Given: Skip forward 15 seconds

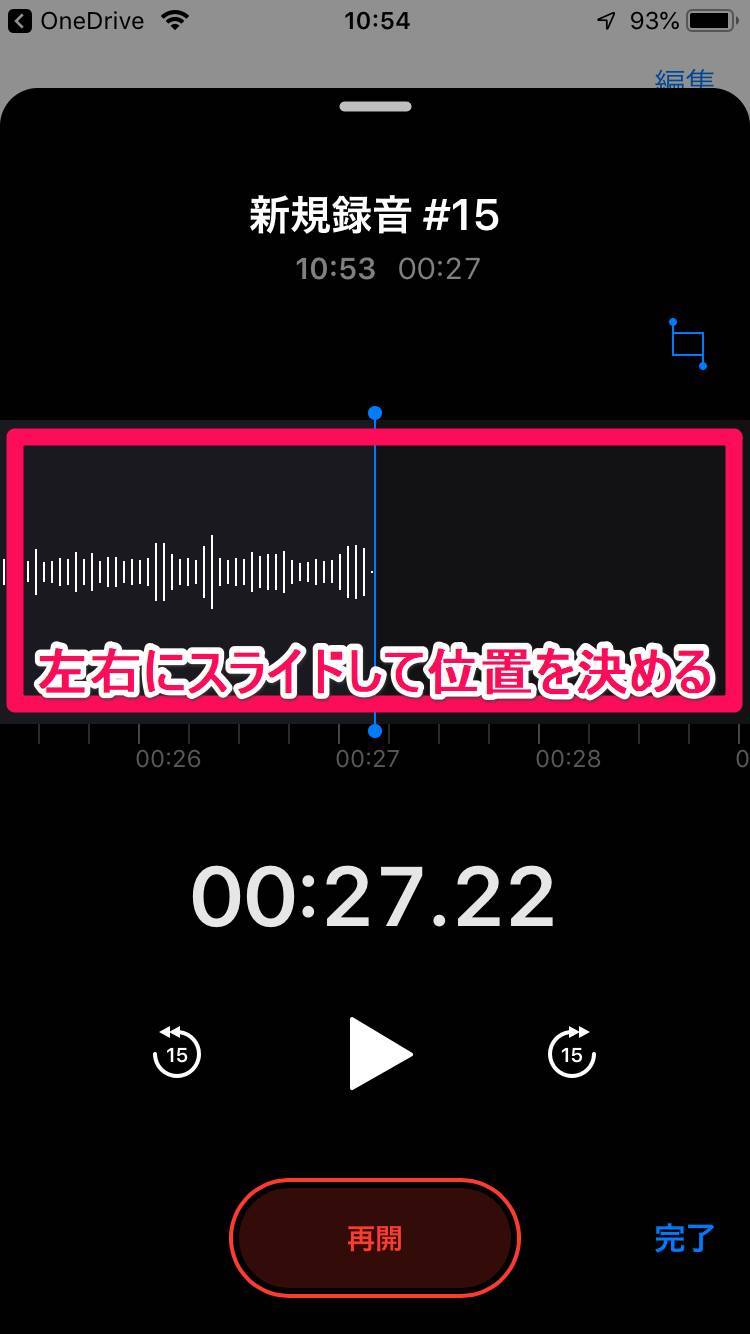Looking at the screenshot, I should 572,1052.
